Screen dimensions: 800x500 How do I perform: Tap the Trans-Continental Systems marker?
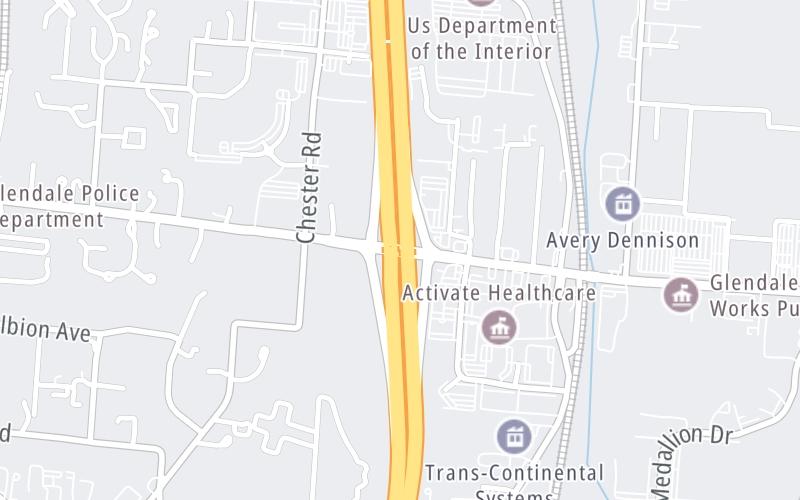tap(514, 436)
